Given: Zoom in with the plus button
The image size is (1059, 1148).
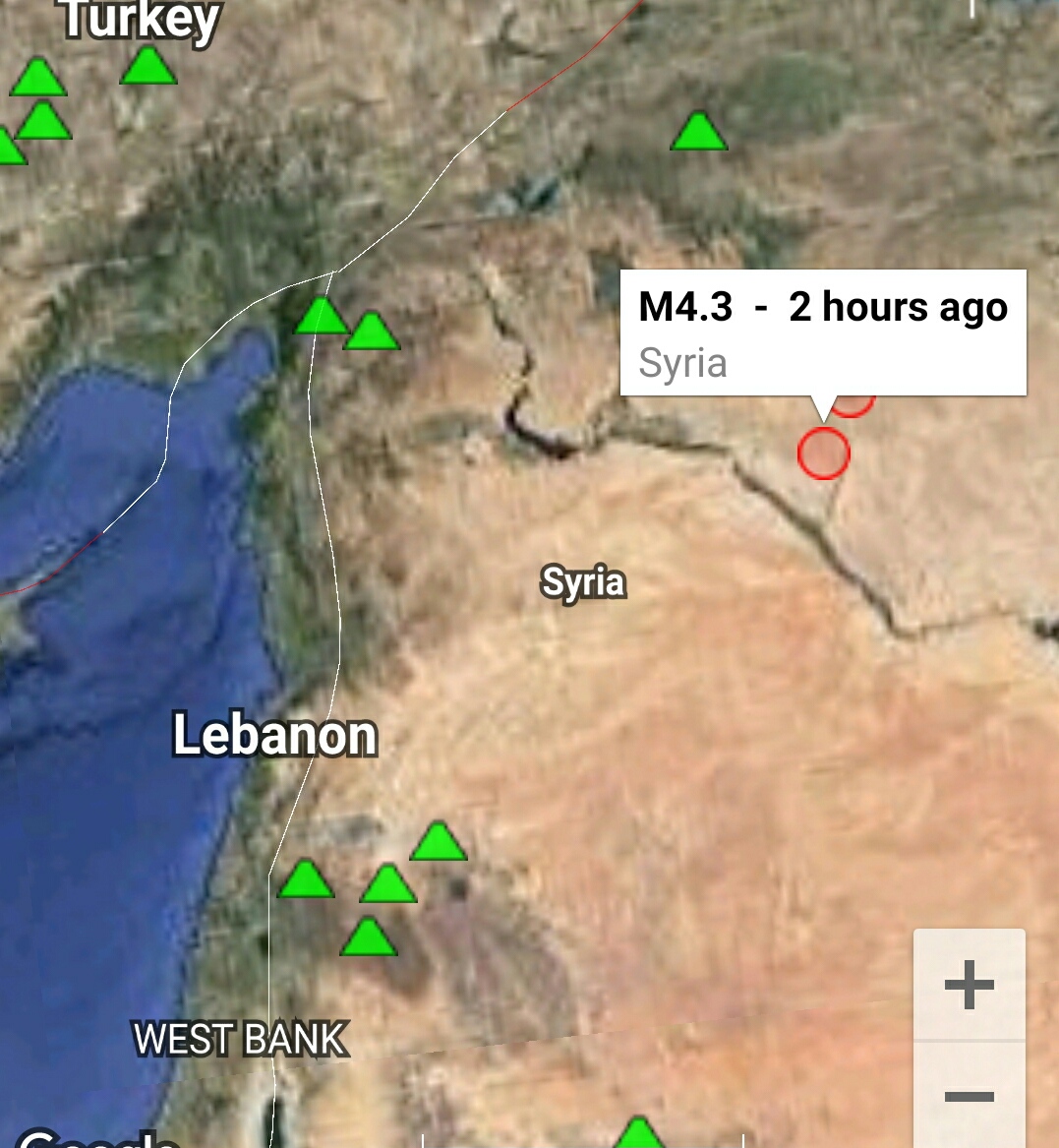Looking at the screenshot, I should (x=969, y=985).
